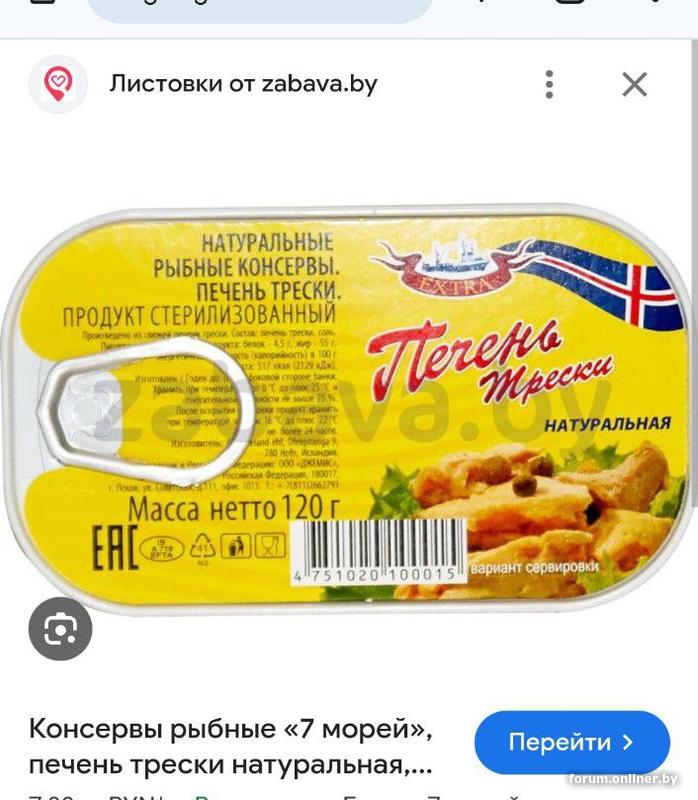The width and height of the screenshot is (698, 800).
Task: Close the image preview
Action: click(x=635, y=84)
